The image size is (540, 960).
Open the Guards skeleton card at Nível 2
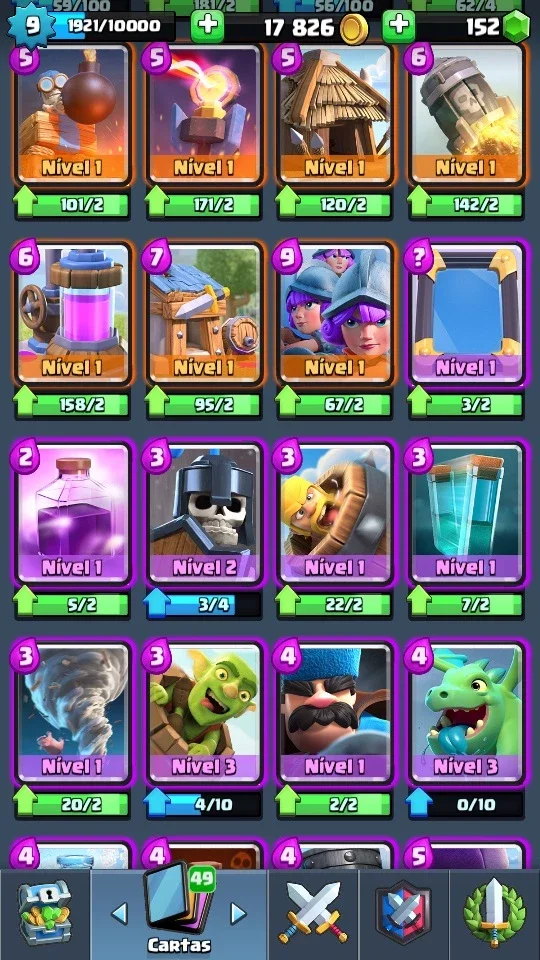click(204, 513)
